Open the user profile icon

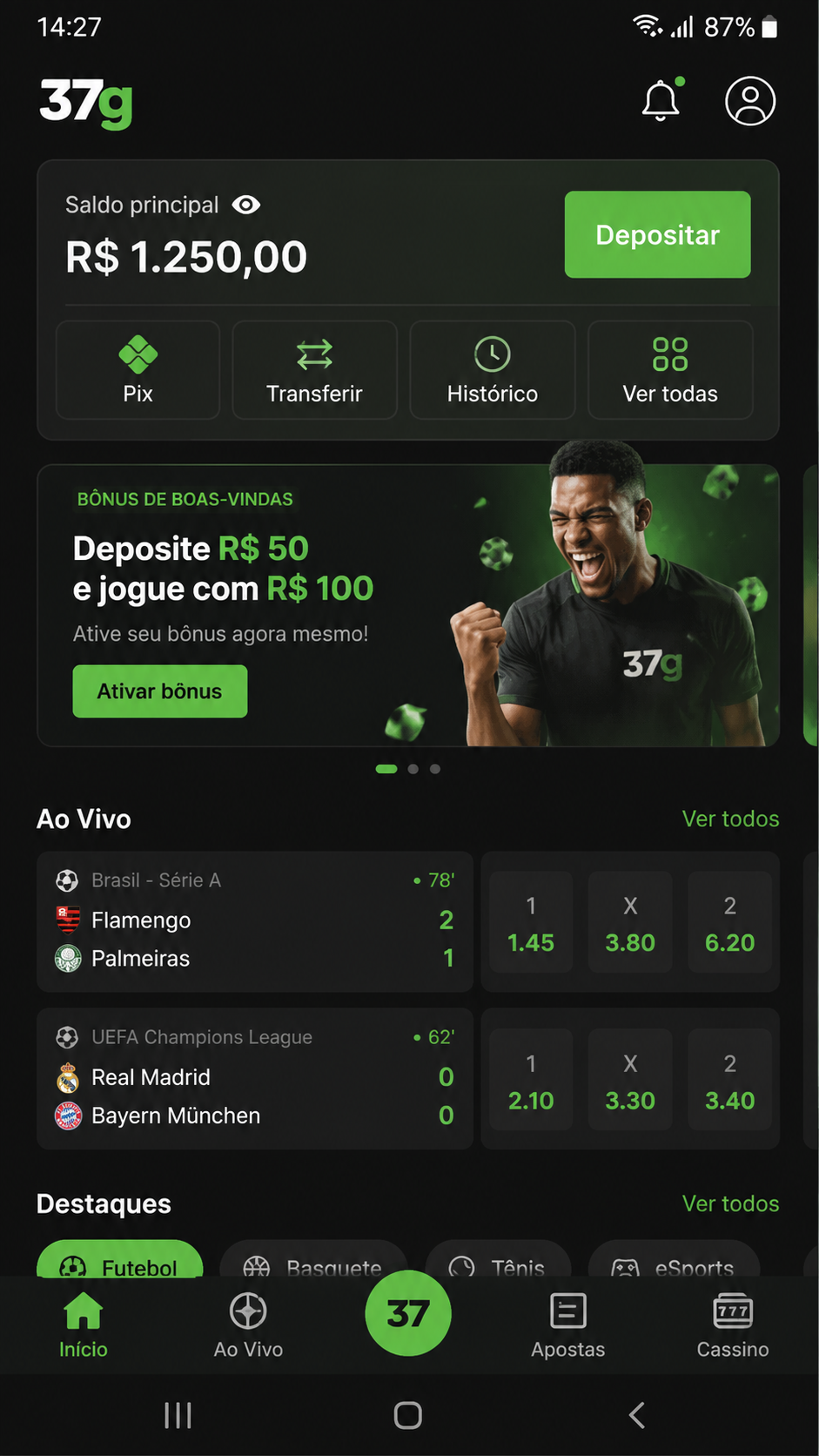coord(750,101)
